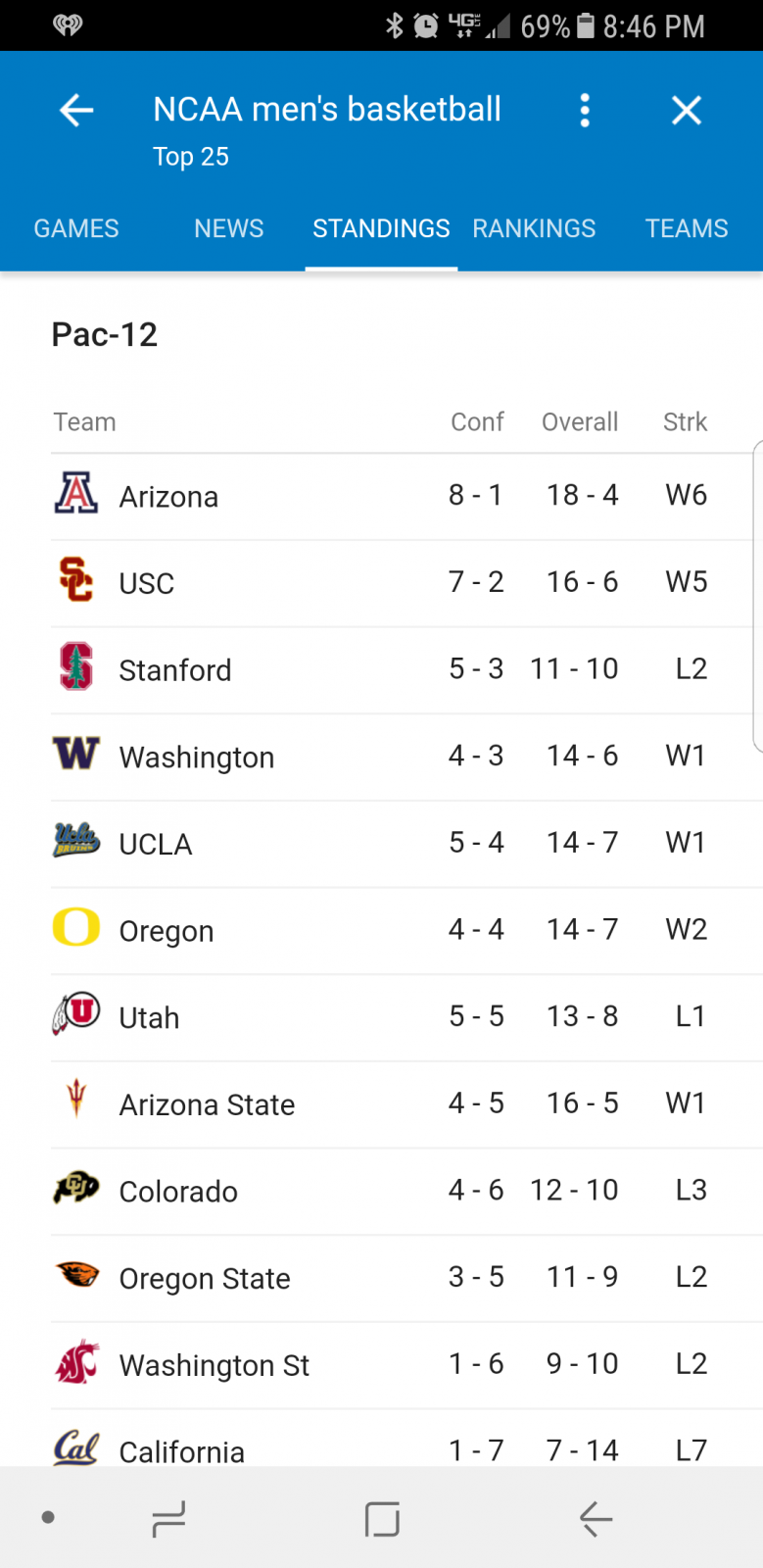Select the Oregon team row
Viewport: 763px width, 1568px height.
tap(406, 931)
